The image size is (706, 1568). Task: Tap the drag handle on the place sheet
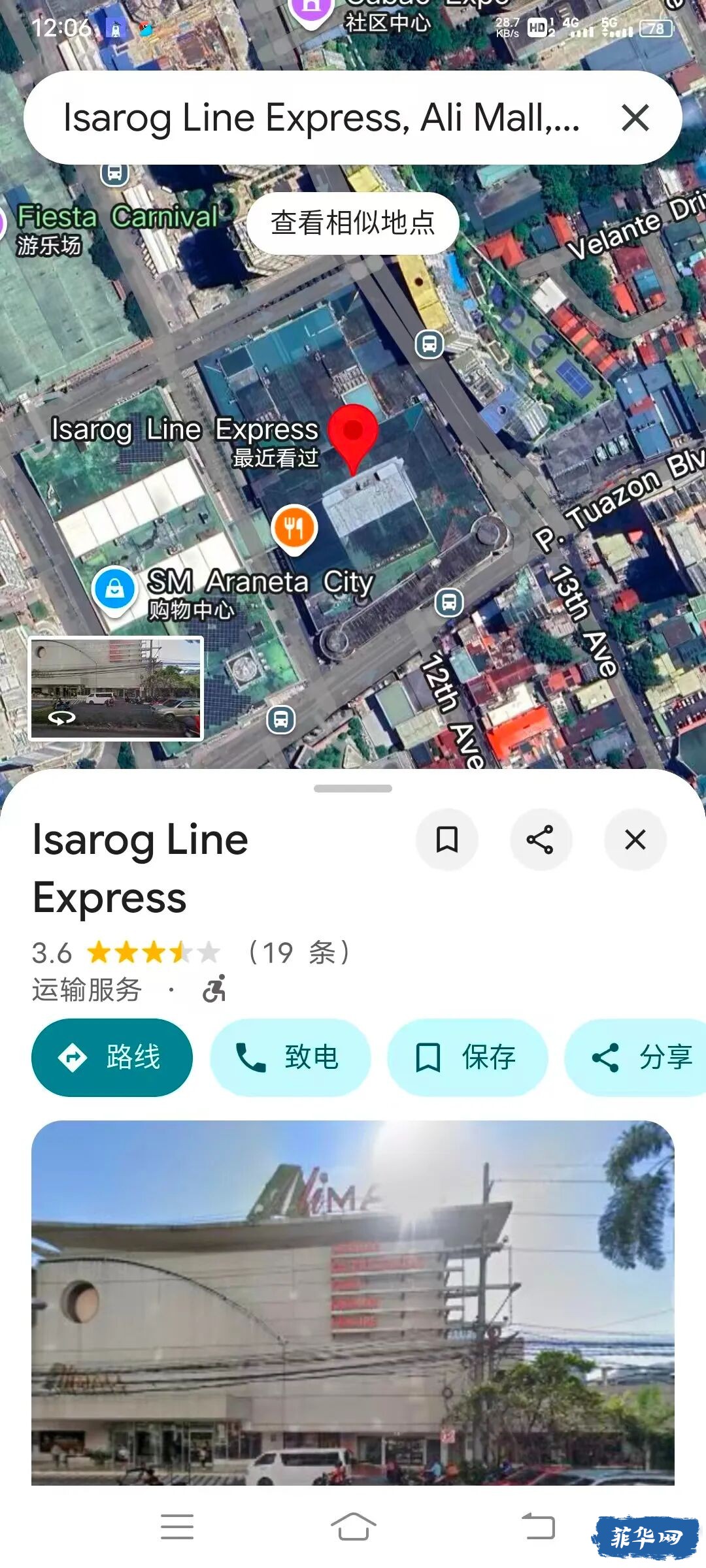click(x=353, y=789)
